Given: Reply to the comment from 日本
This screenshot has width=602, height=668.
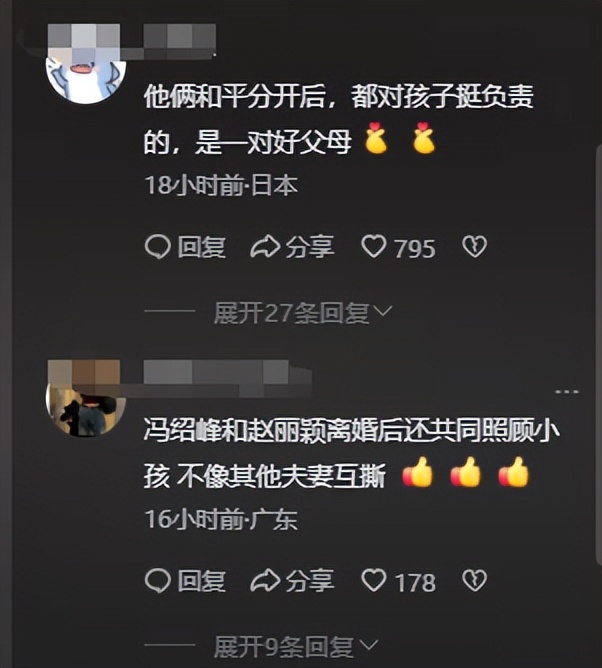Looking at the screenshot, I should pos(185,247).
